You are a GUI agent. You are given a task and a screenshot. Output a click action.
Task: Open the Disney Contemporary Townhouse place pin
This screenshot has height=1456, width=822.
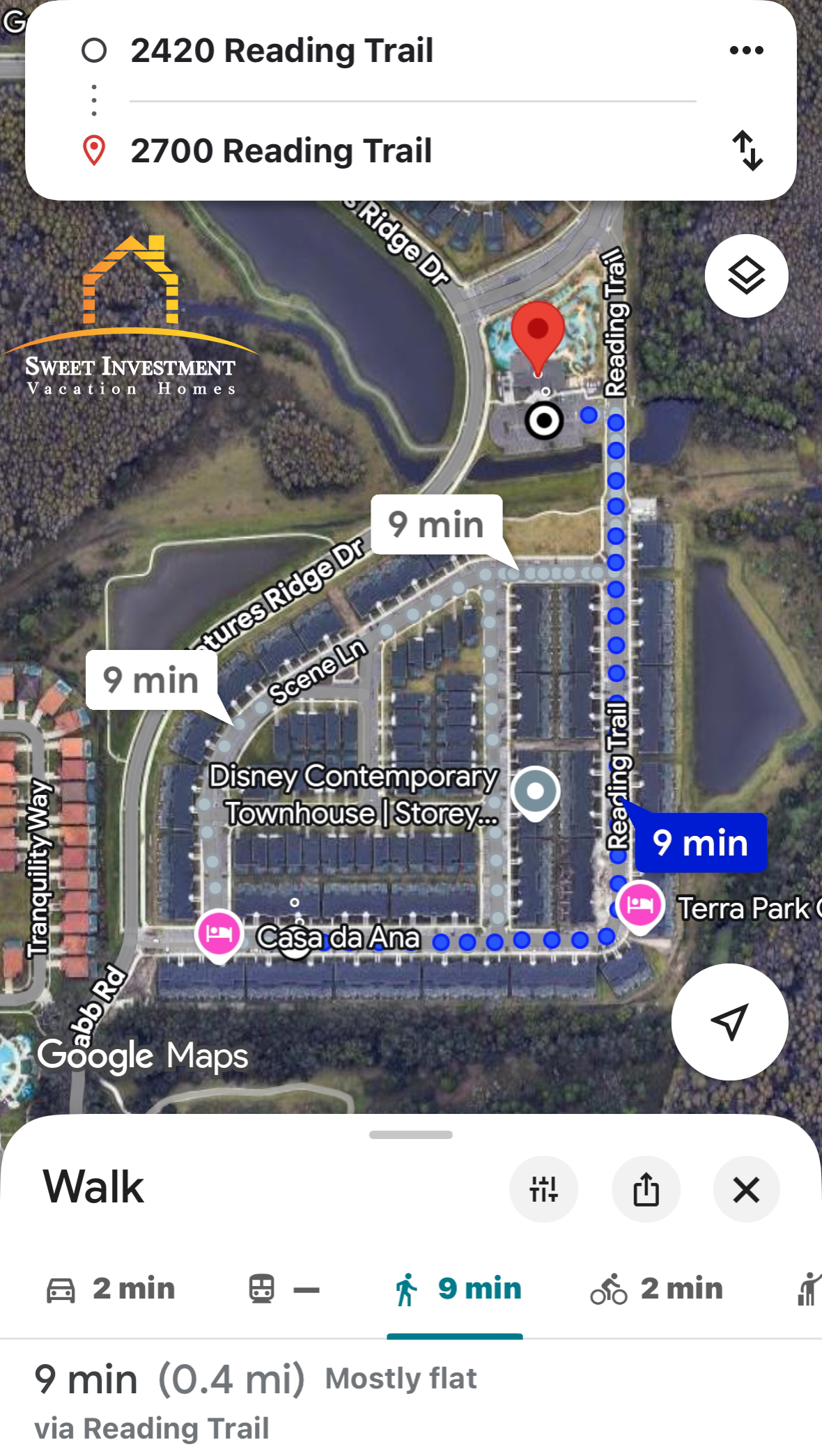[x=535, y=791]
